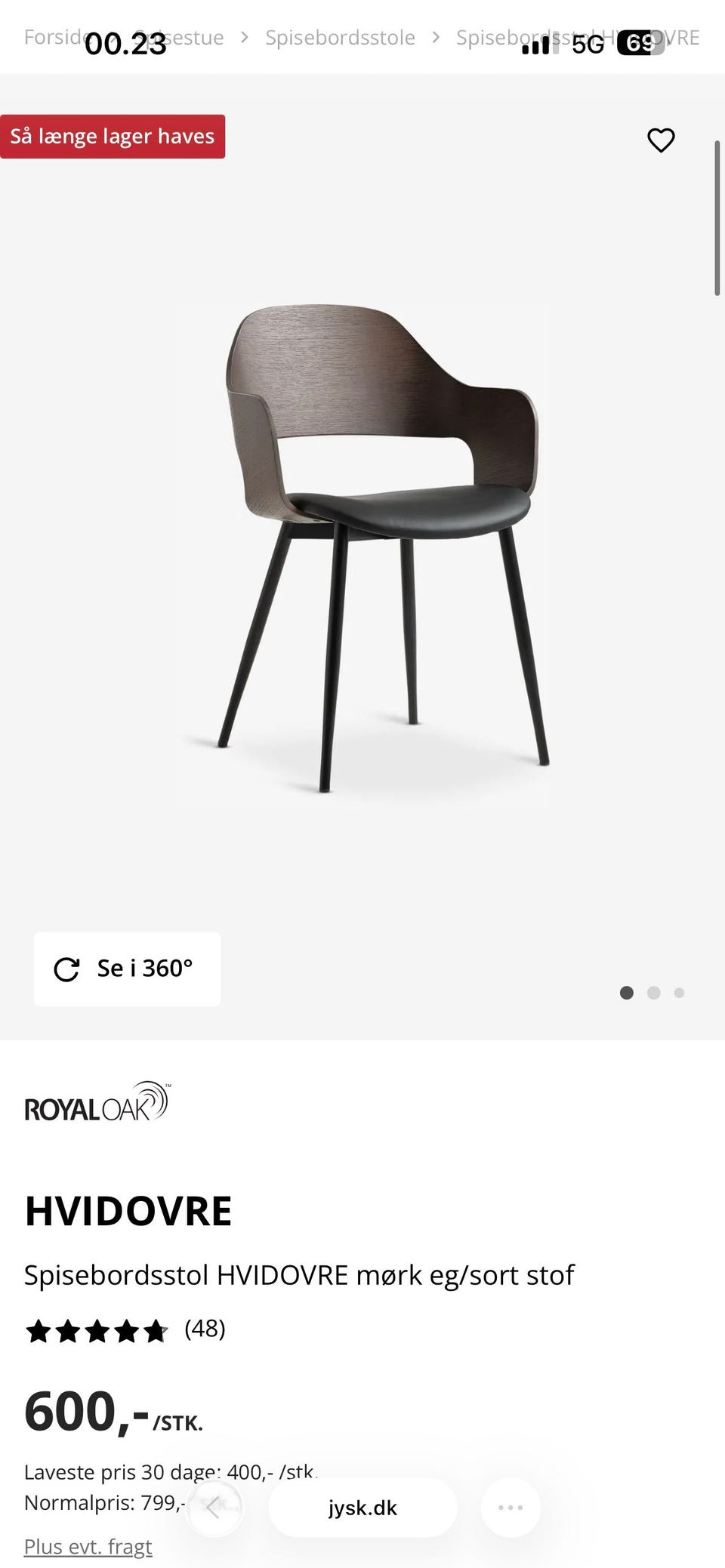Open the browser three-dots menu
Screen dimensions: 725x1568
(511, 1508)
